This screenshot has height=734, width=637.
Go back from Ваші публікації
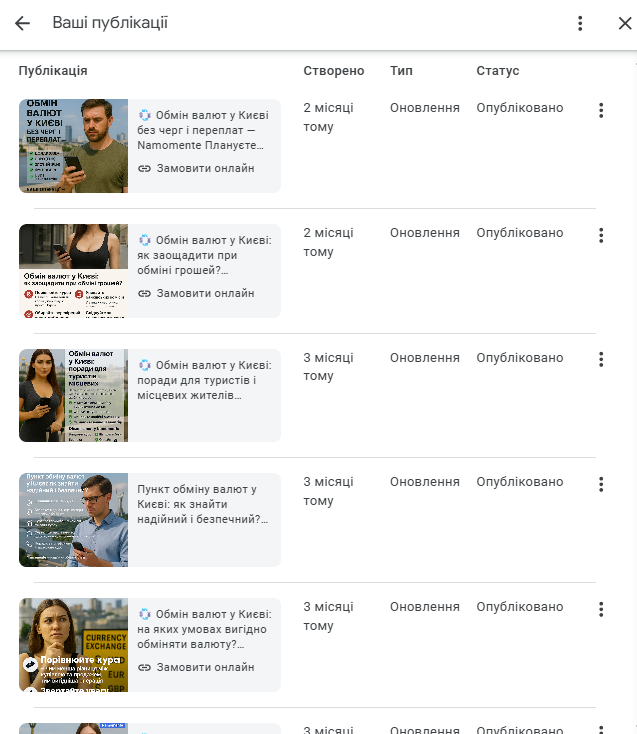22,23
